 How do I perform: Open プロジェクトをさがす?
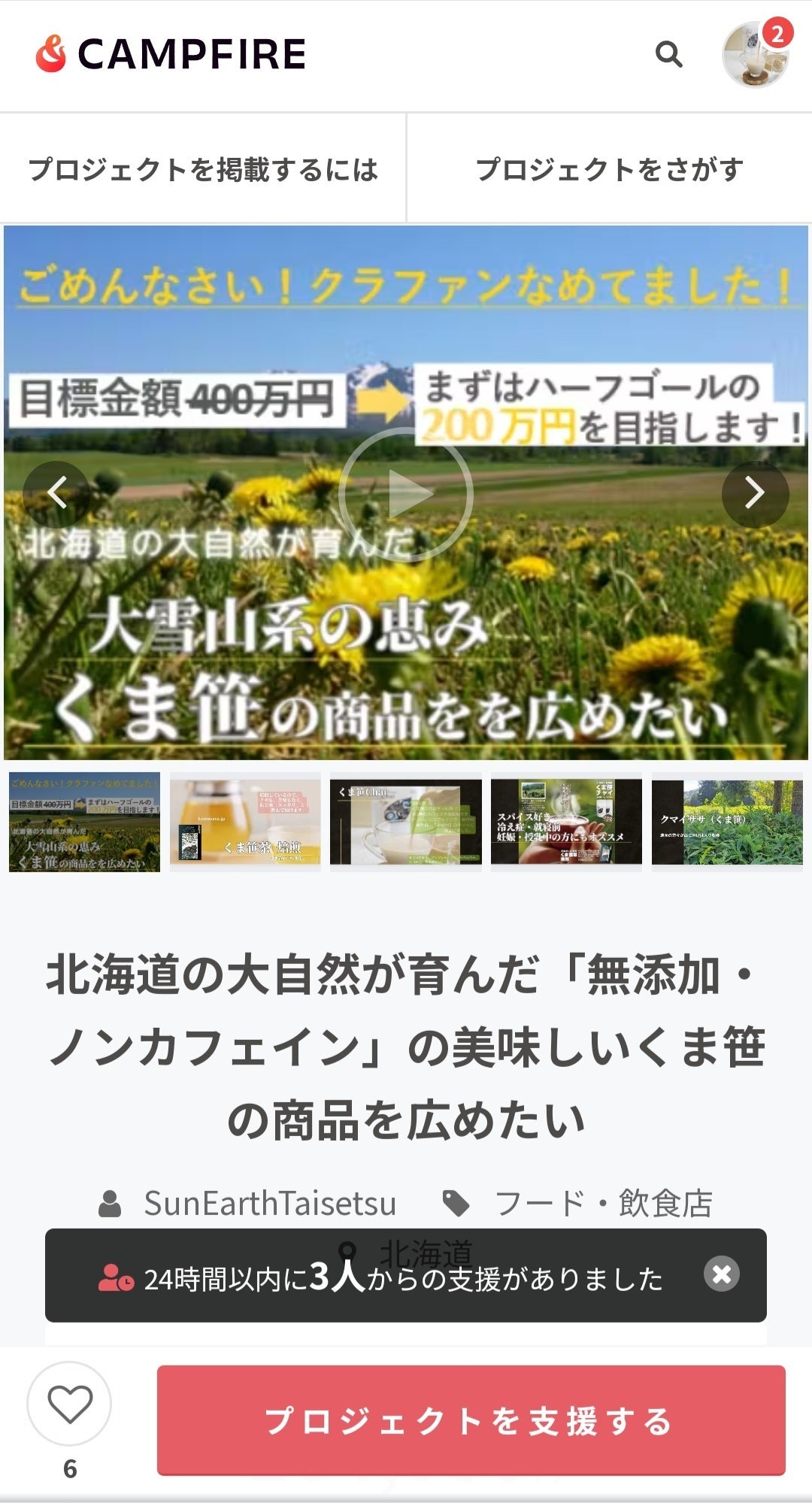pyautogui.click(x=609, y=169)
